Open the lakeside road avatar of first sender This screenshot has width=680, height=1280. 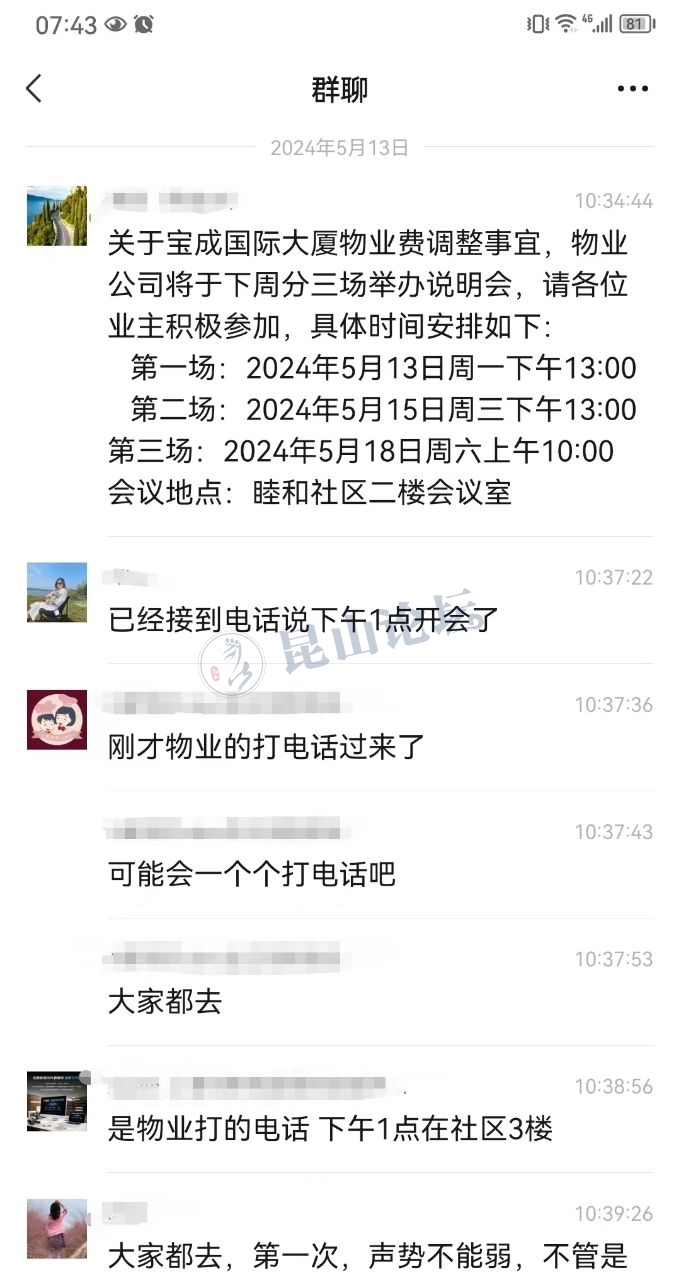click(x=56, y=216)
